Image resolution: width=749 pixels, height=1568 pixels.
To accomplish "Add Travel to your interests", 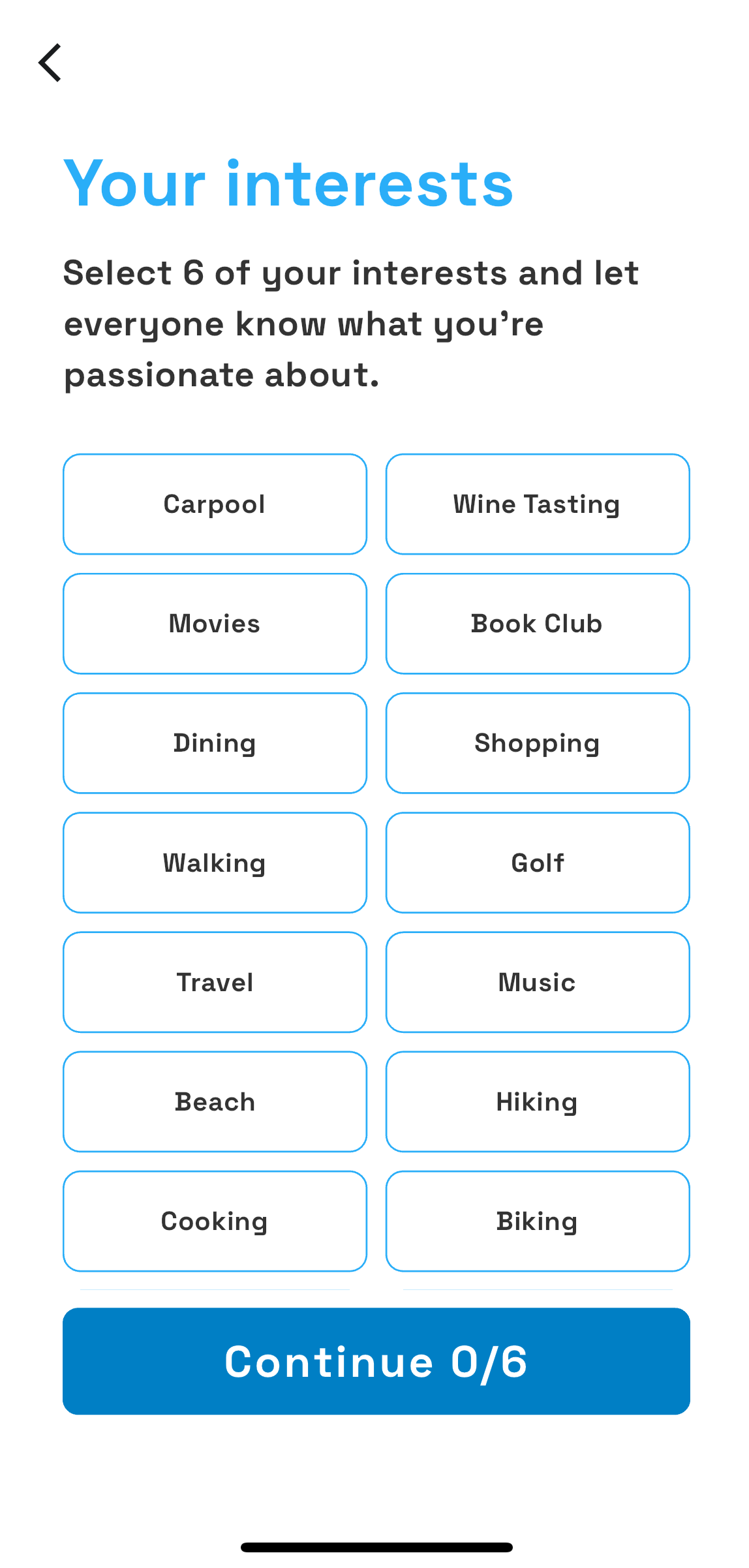I will point(215,982).
